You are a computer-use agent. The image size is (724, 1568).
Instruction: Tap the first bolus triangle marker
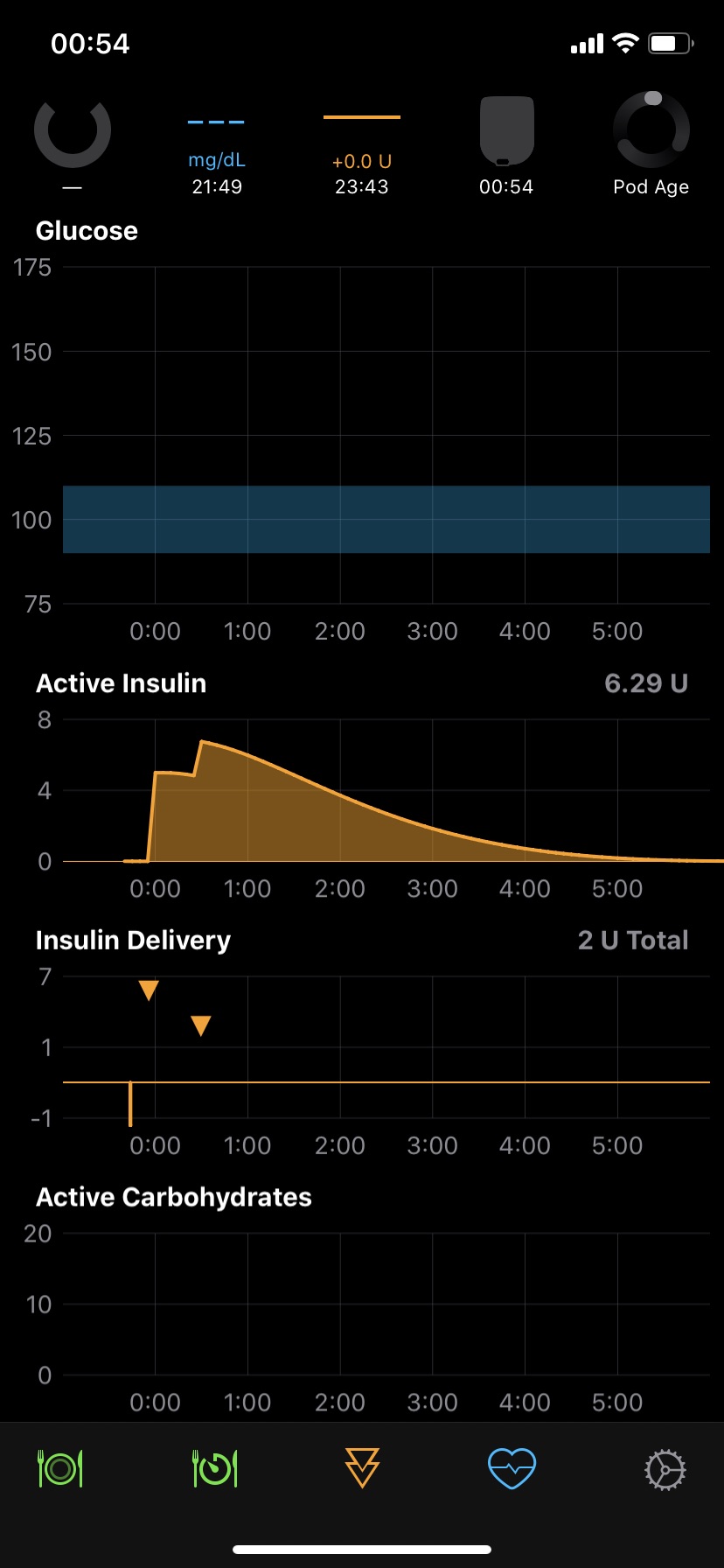[148, 990]
